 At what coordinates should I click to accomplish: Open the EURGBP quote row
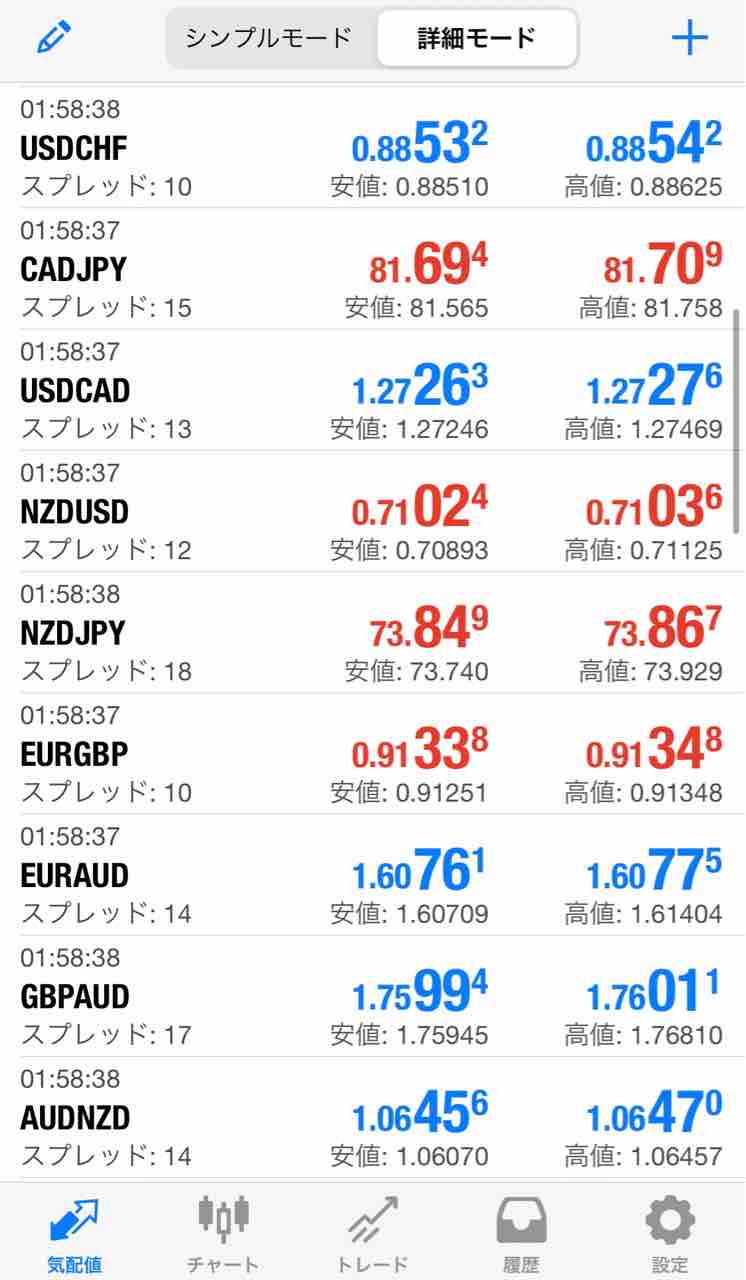[x=75, y=753]
